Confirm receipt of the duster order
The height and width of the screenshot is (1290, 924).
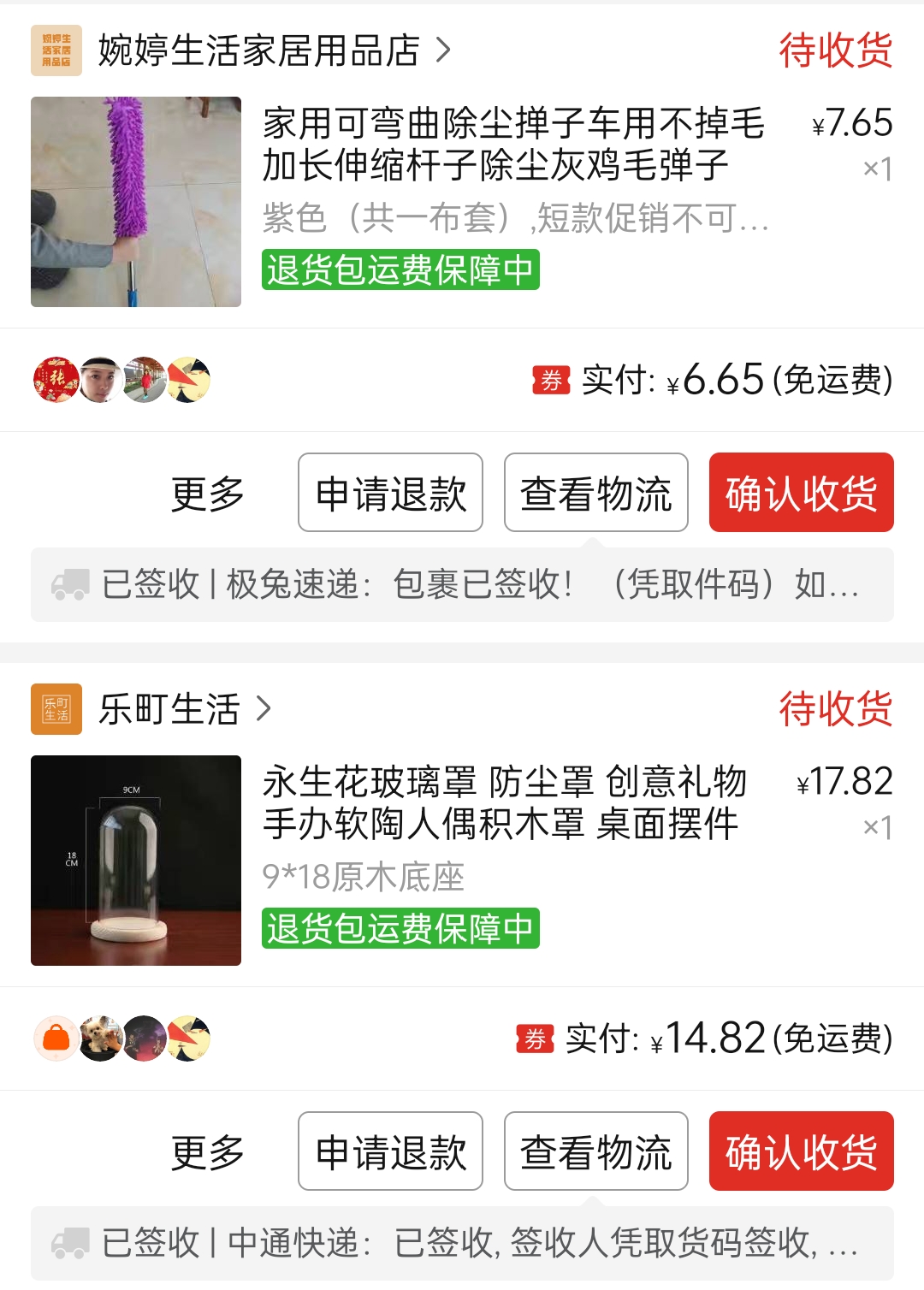(x=801, y=494)
